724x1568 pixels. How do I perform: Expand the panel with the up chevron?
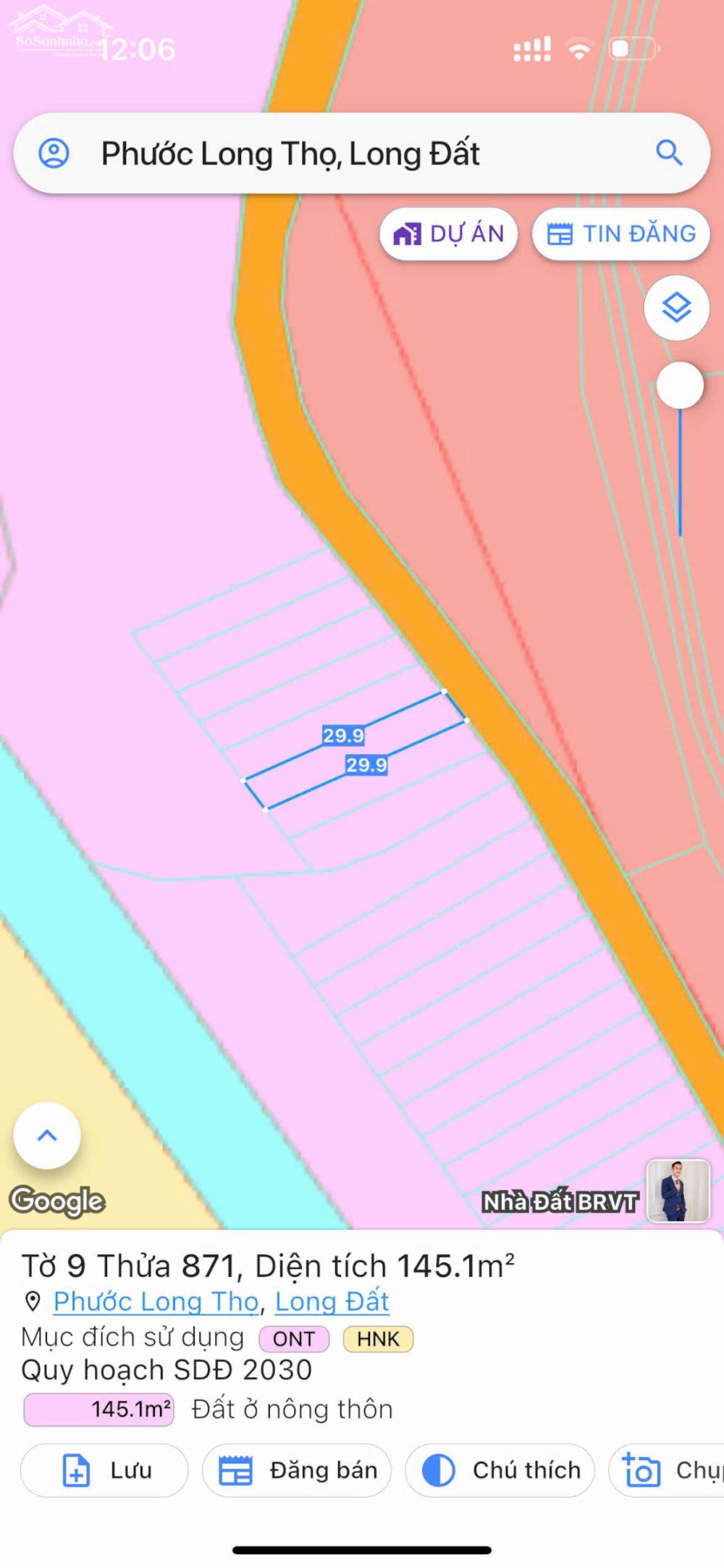click(x=47, y=1135)
